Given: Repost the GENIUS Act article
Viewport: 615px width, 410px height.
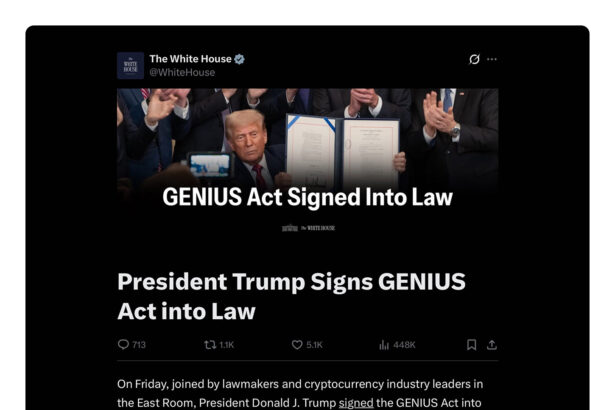Looking at the screenshot, I should coord(210,344).
